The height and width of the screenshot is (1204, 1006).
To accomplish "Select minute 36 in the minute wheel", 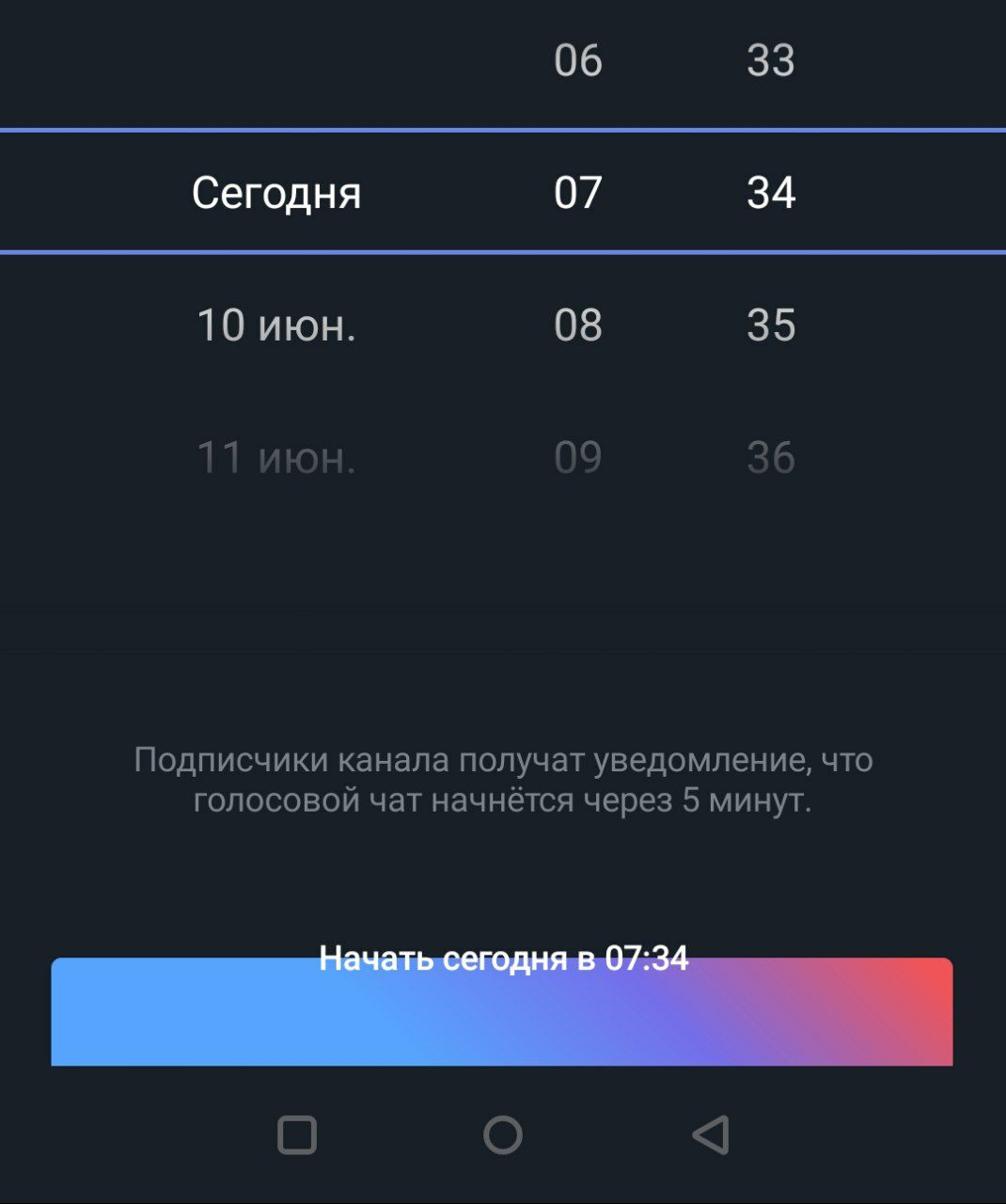I will pyautogui.click(x=771, y=458).
